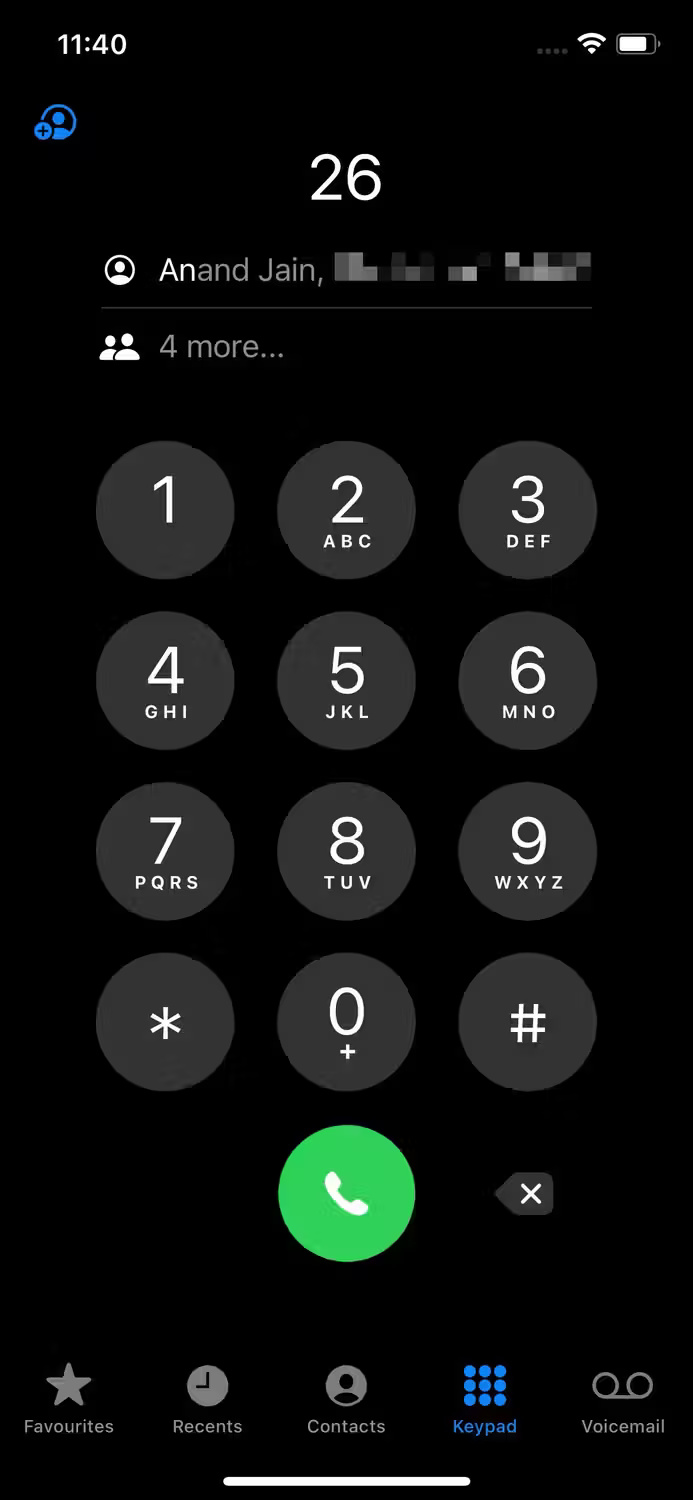Viewport: 693px width, 1500px height.
Task: Start the call with green button
Action: [x=347, y=1193]
